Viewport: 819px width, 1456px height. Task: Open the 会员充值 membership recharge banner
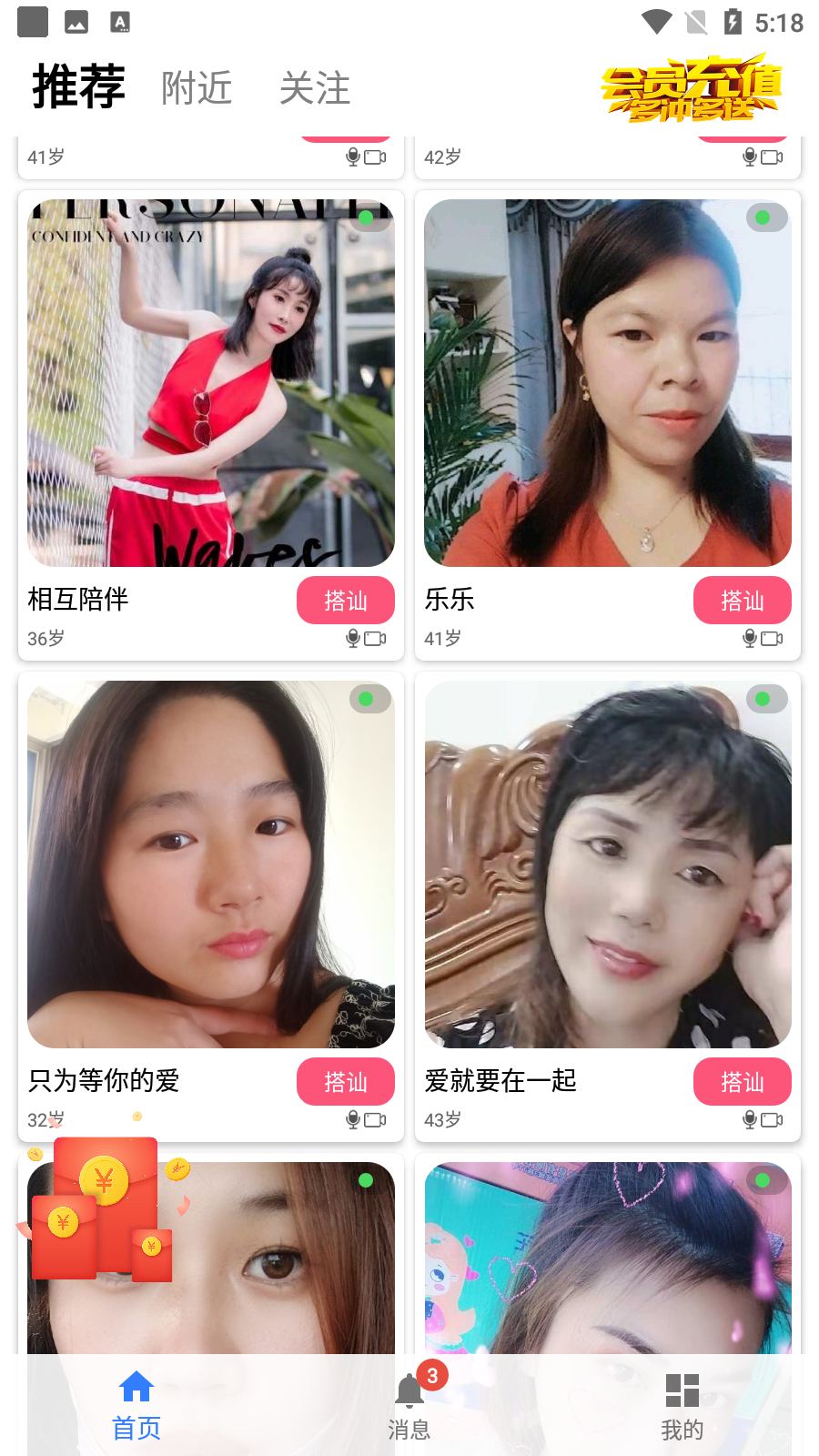point(692,88)
